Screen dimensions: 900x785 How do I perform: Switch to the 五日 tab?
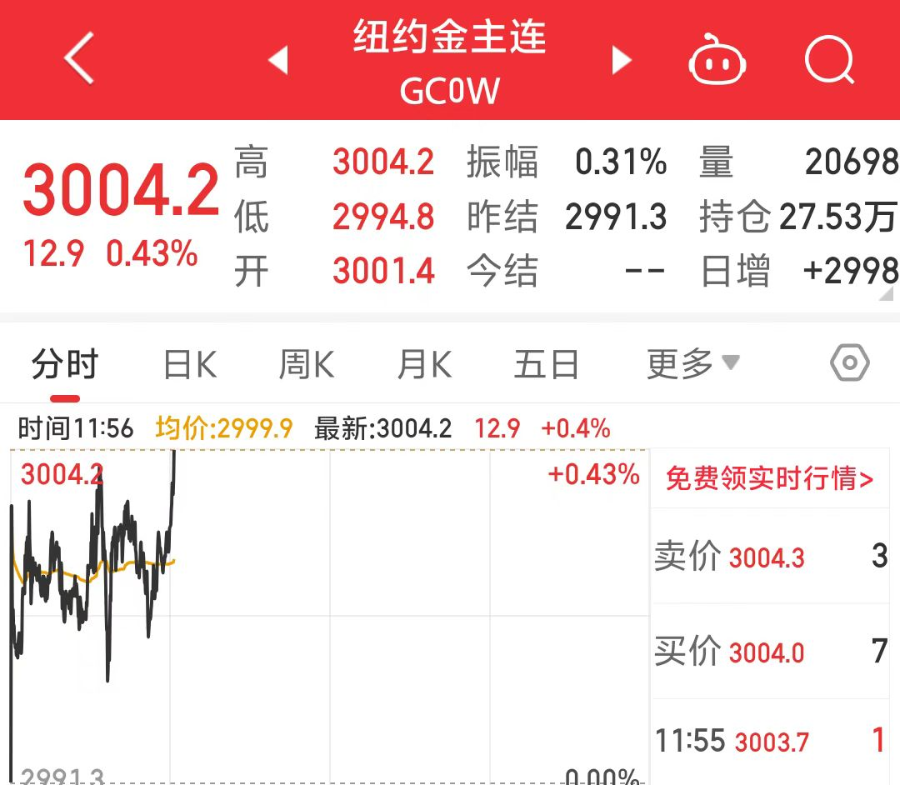point(546,365)
